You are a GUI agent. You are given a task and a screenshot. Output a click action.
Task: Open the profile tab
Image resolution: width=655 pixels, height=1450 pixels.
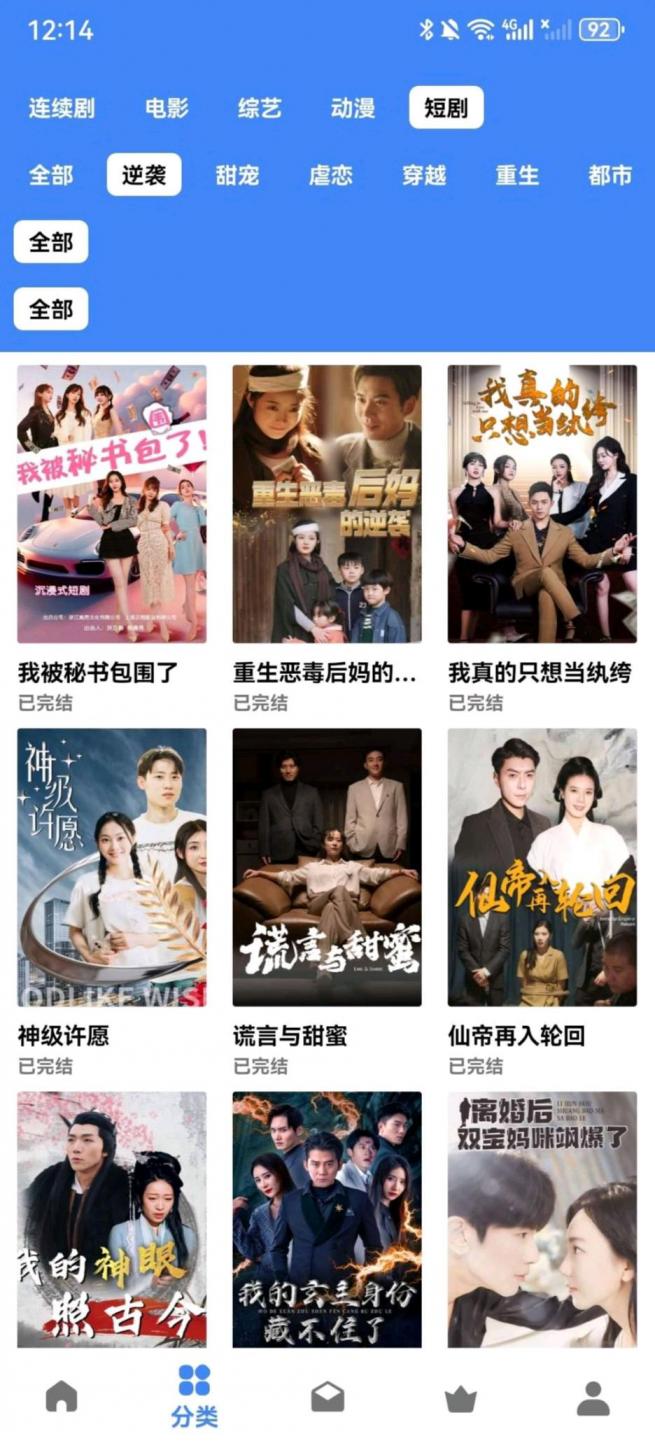click(593, 1397)
